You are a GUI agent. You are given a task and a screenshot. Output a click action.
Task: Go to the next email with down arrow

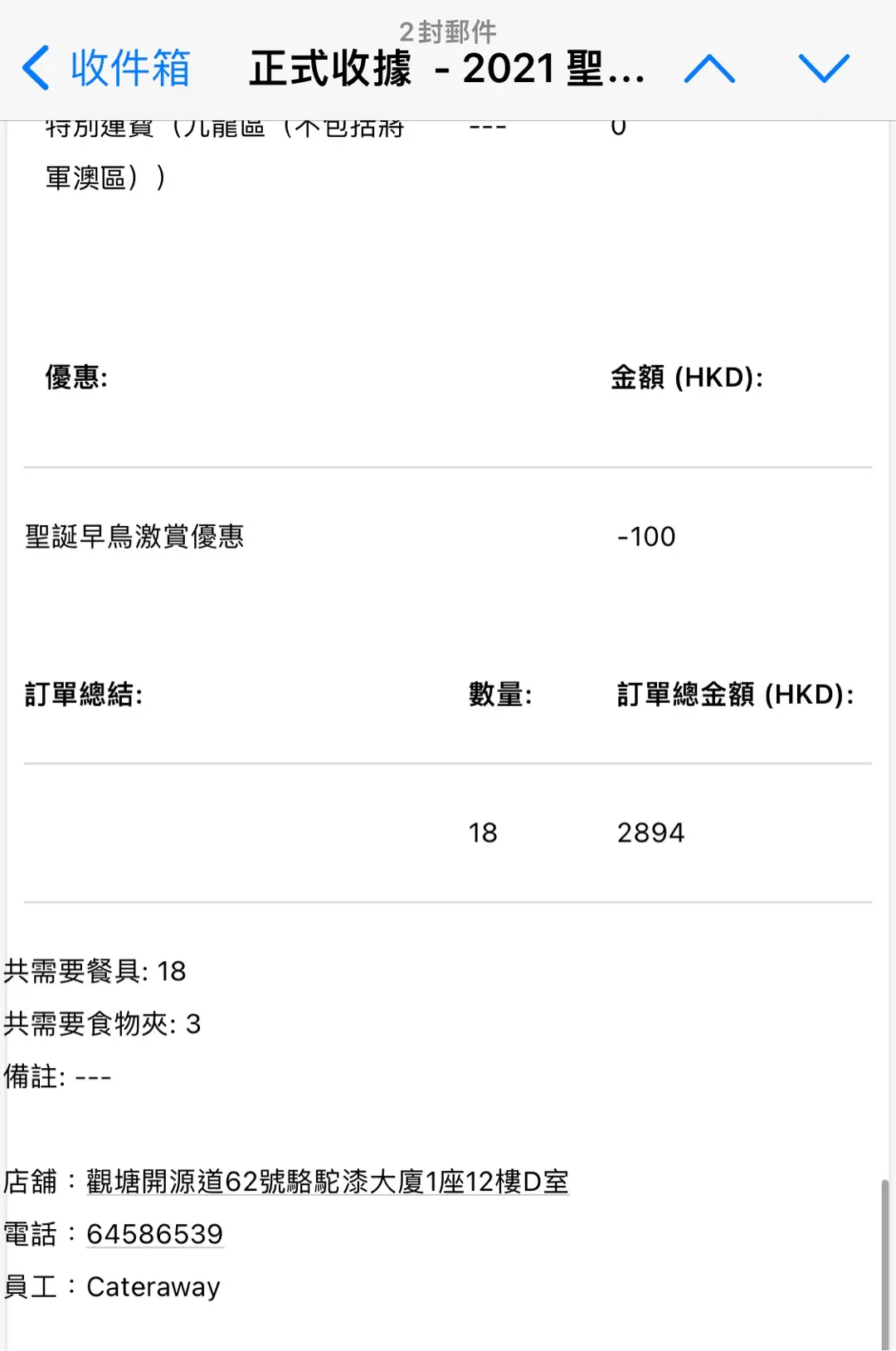pyautogui.click(x=824, y=68)
